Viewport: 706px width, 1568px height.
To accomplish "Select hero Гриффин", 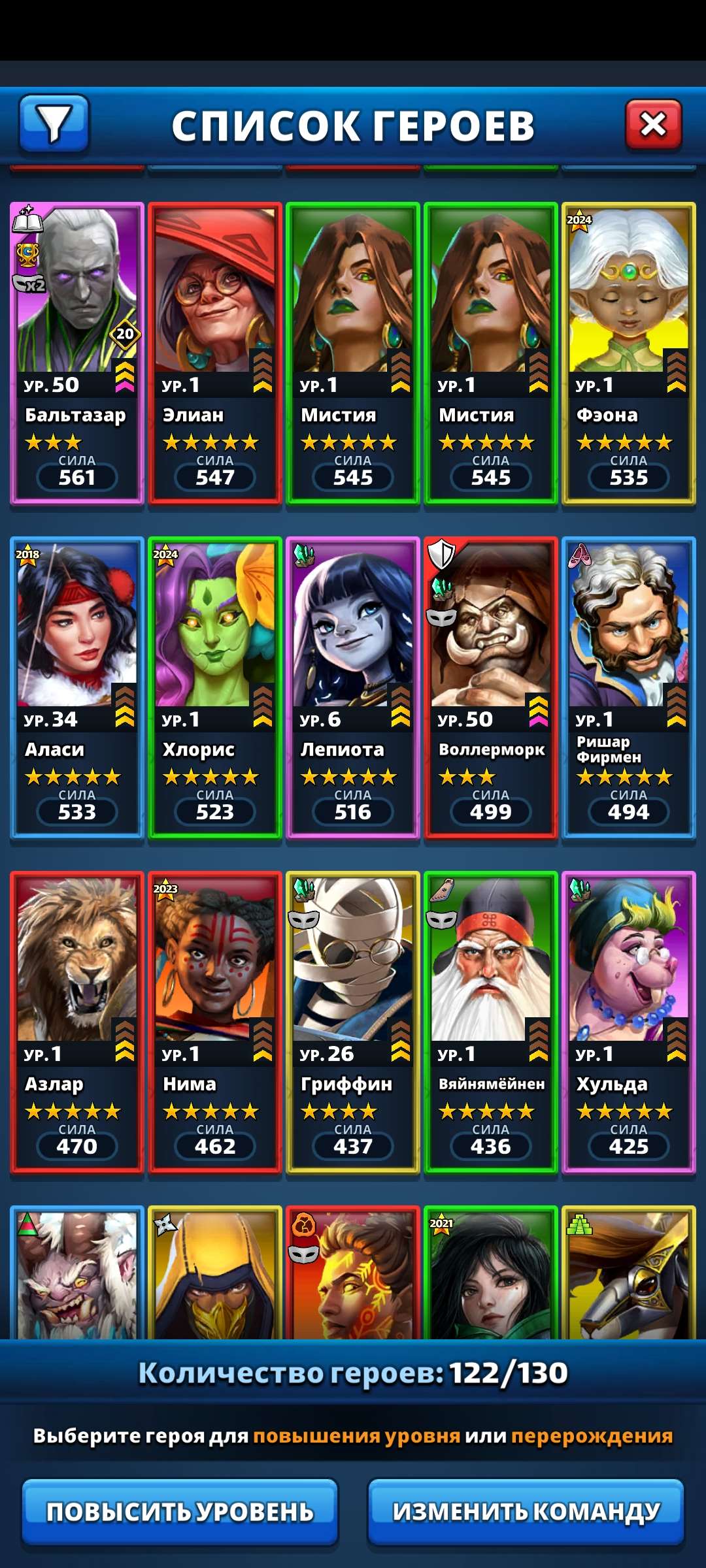I will click(353, 1022).
